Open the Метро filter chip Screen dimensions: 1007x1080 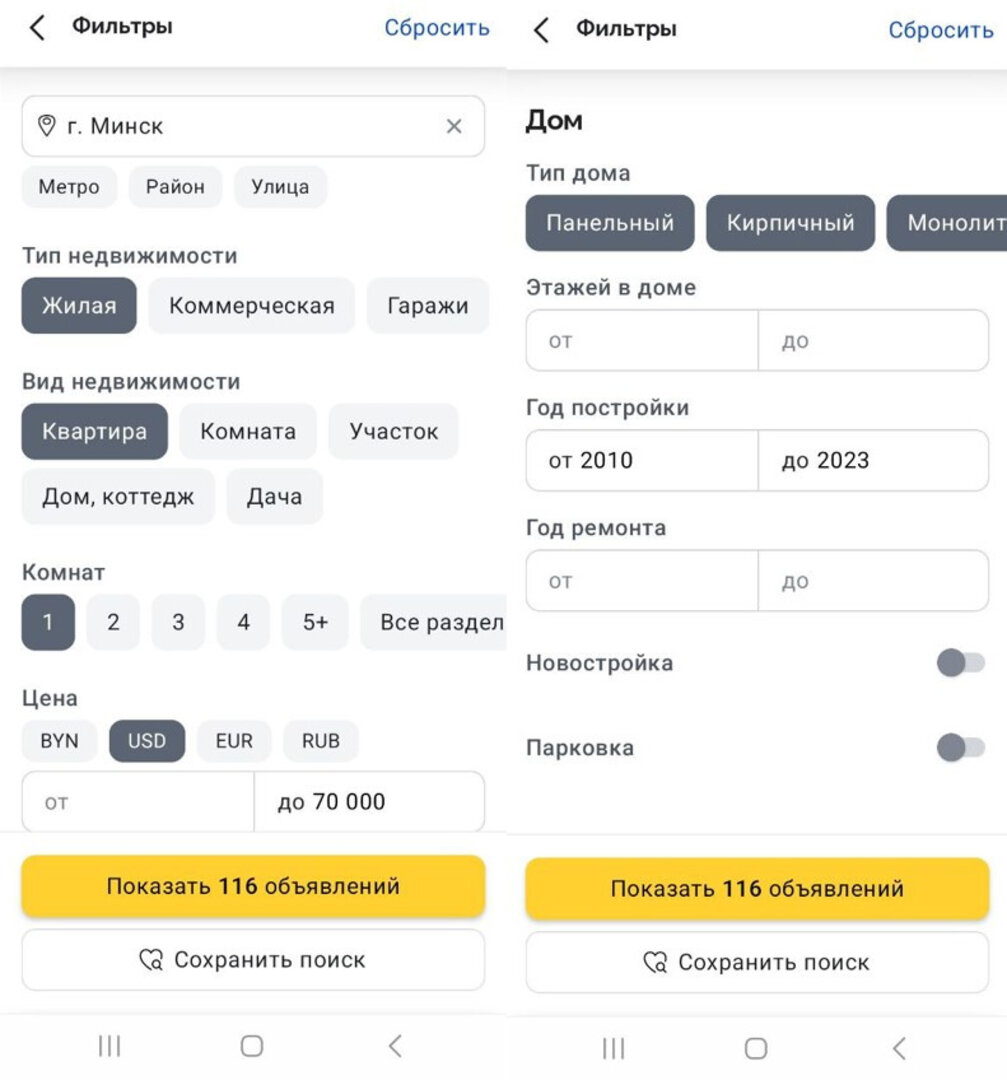[69, 187]
